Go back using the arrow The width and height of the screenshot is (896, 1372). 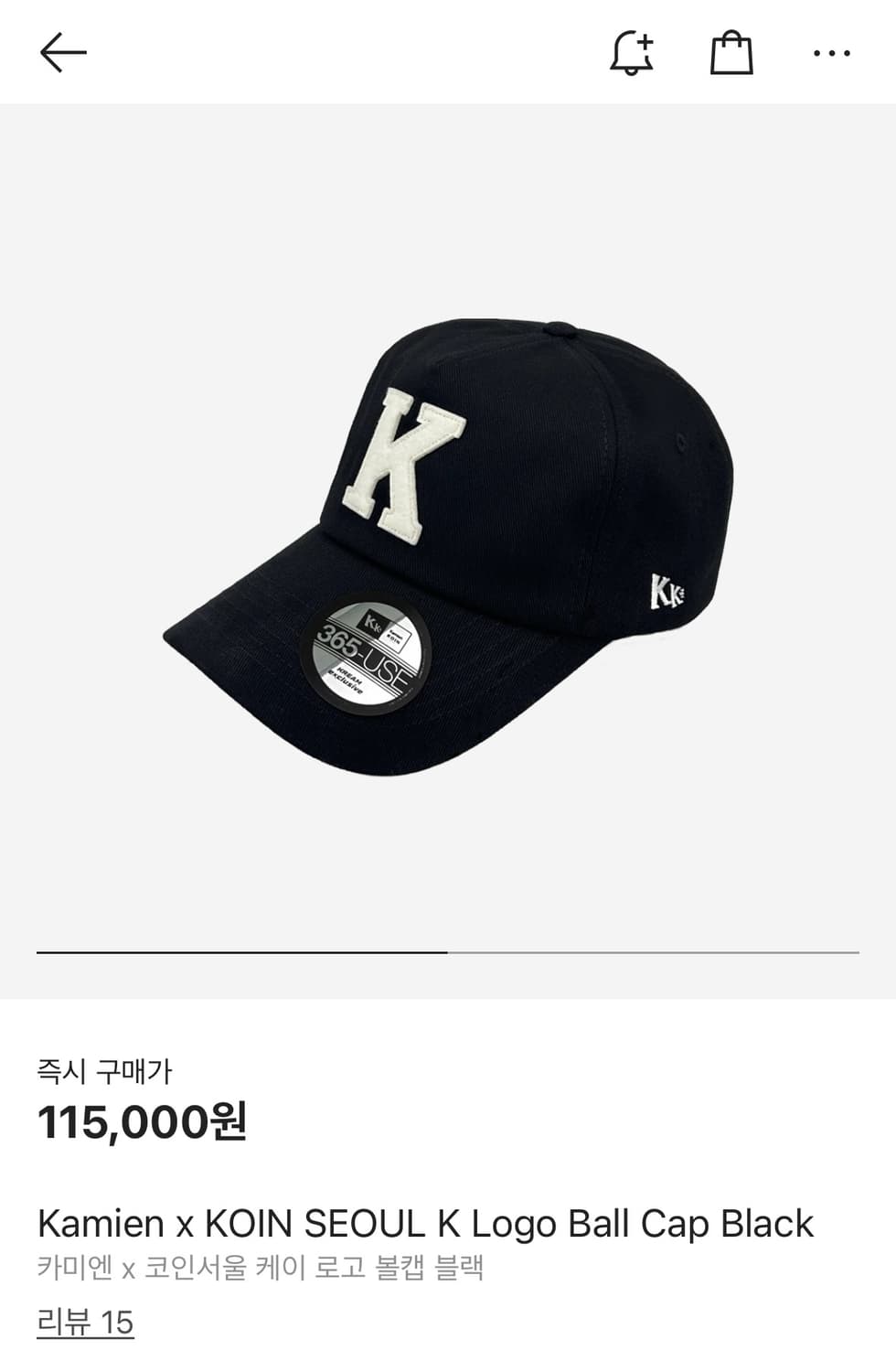tap(63, 53)
